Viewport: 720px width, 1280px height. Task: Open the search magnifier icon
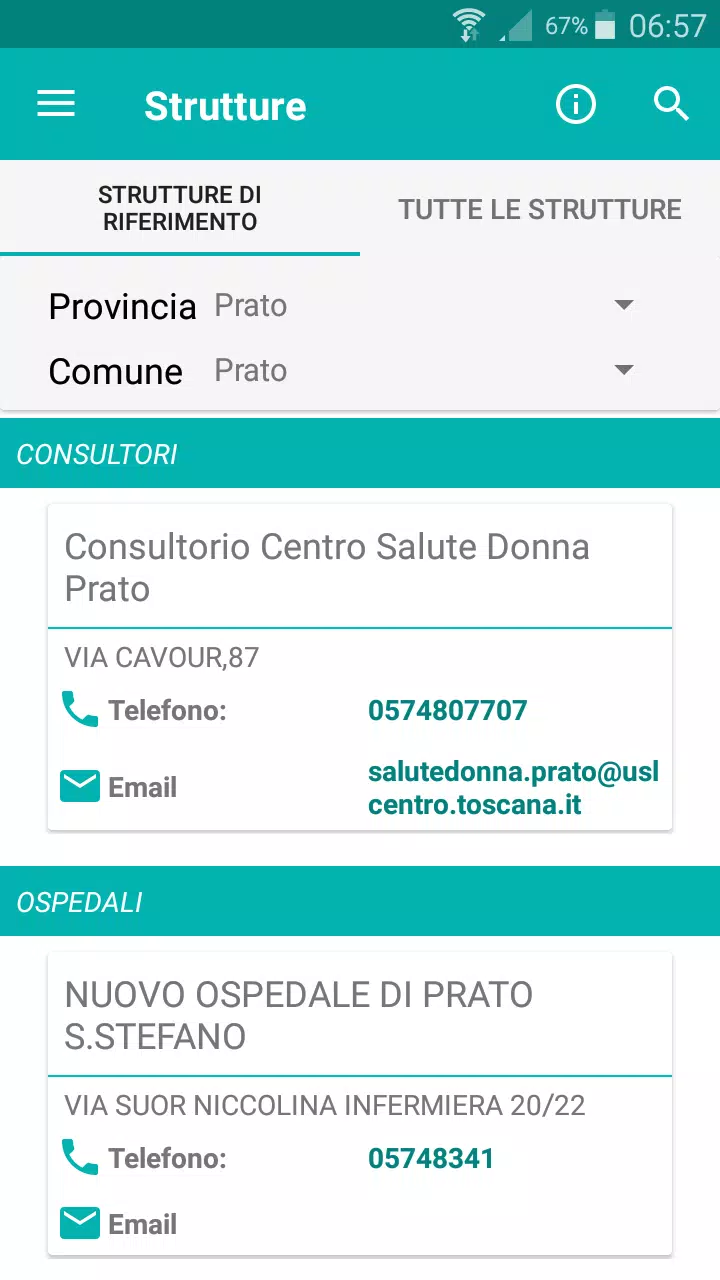(x=671, y=104)
